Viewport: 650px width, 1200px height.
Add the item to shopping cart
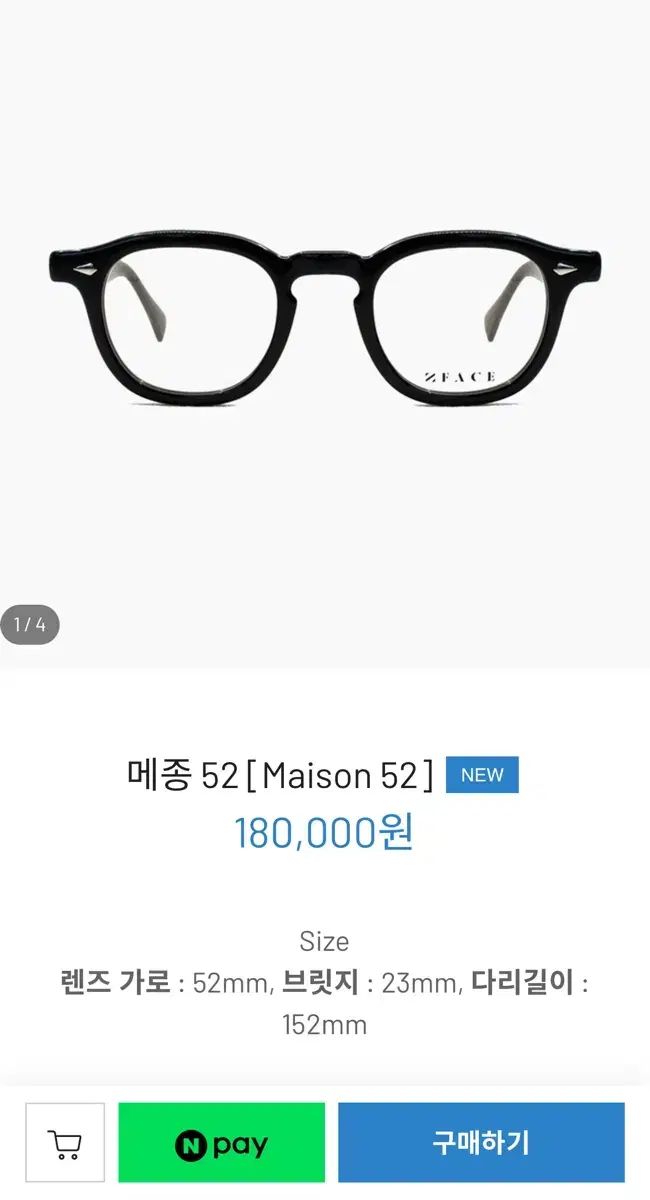coord(65,1142)
